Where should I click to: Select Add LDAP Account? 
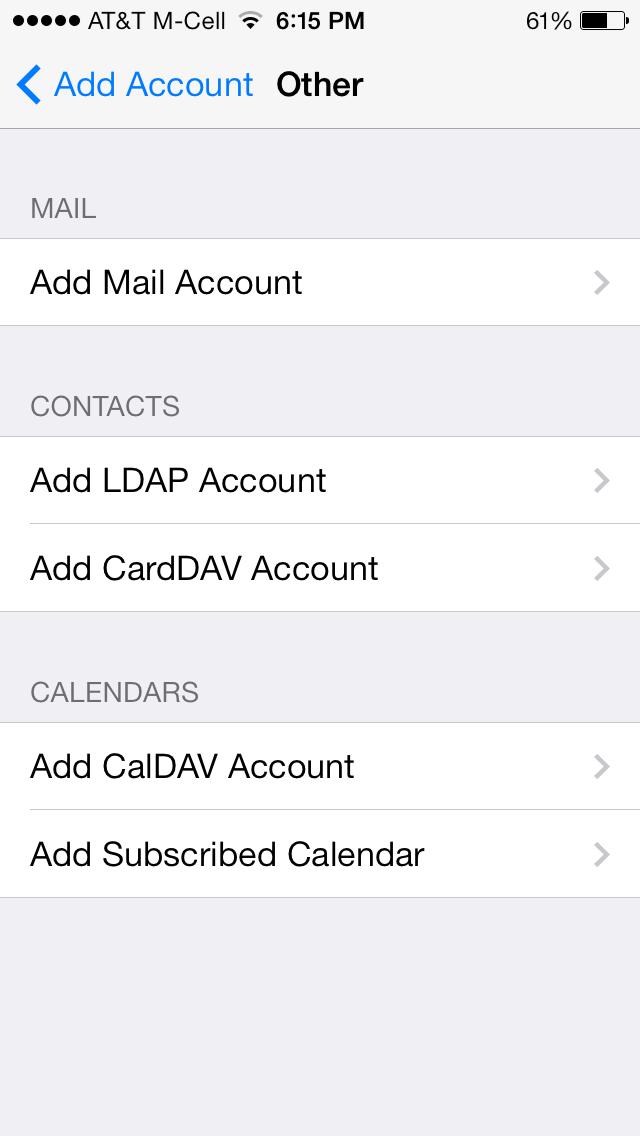point(320,480)
